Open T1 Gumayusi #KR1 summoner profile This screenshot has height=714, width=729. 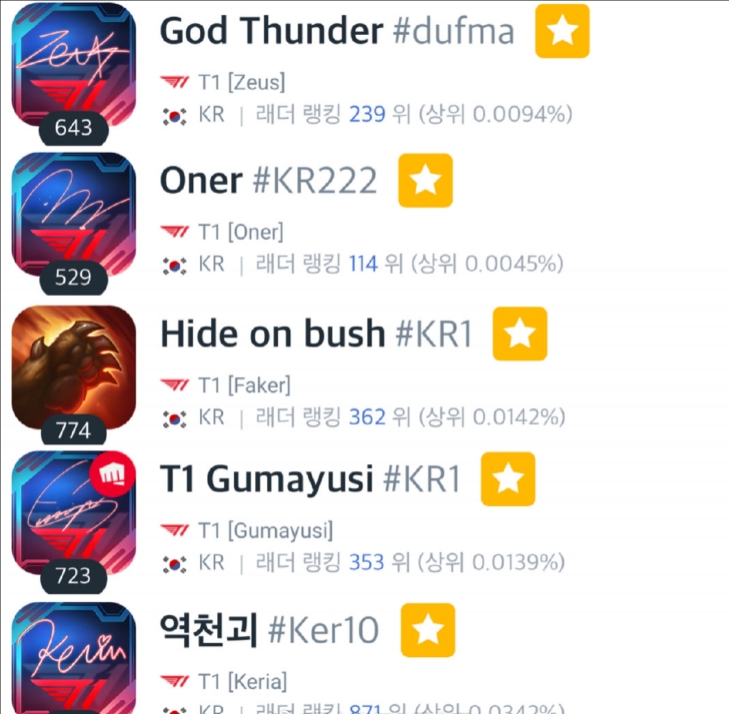(309, 480)
